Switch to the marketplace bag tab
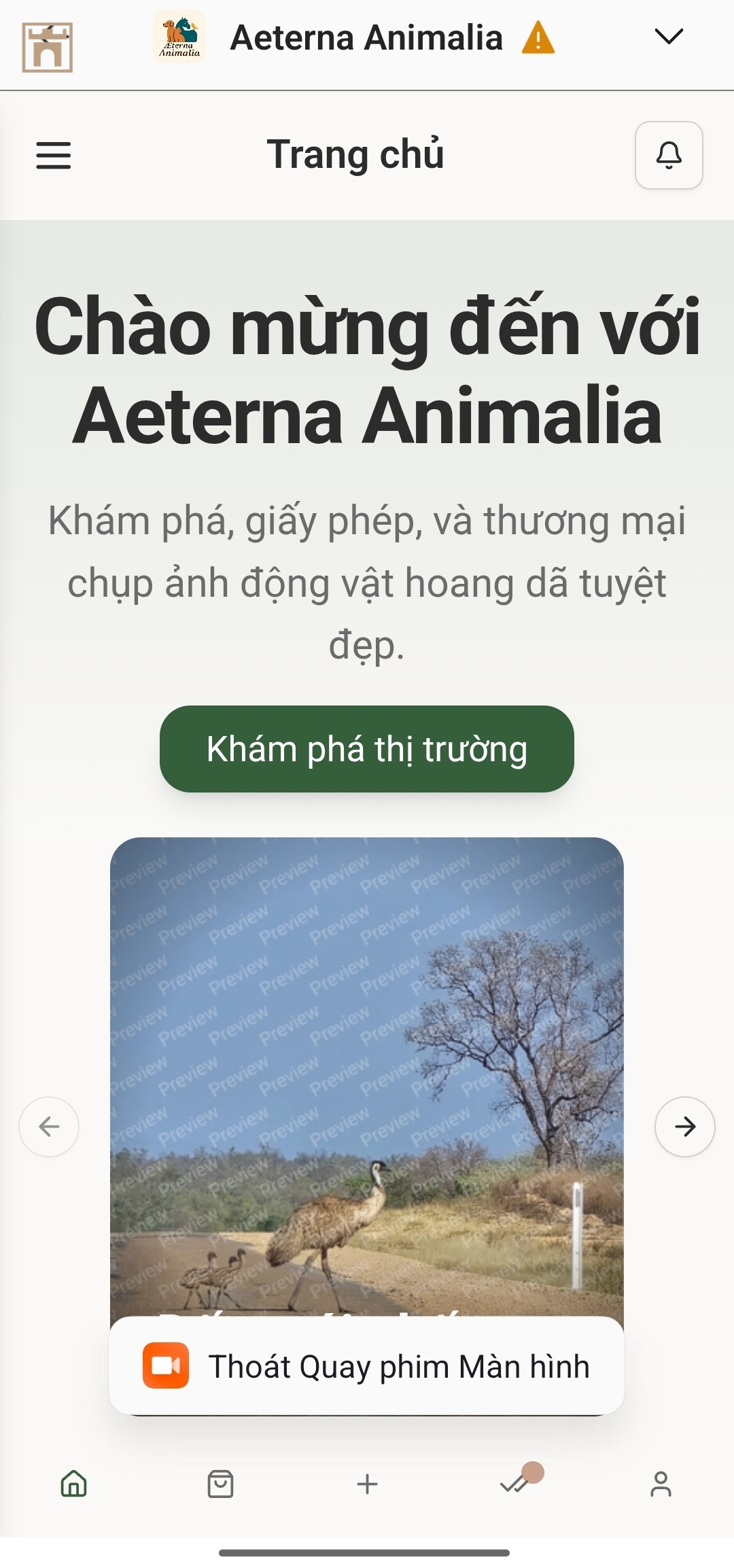The width and height of the screenshot is (734, 1568). [x=220, y=1484]
